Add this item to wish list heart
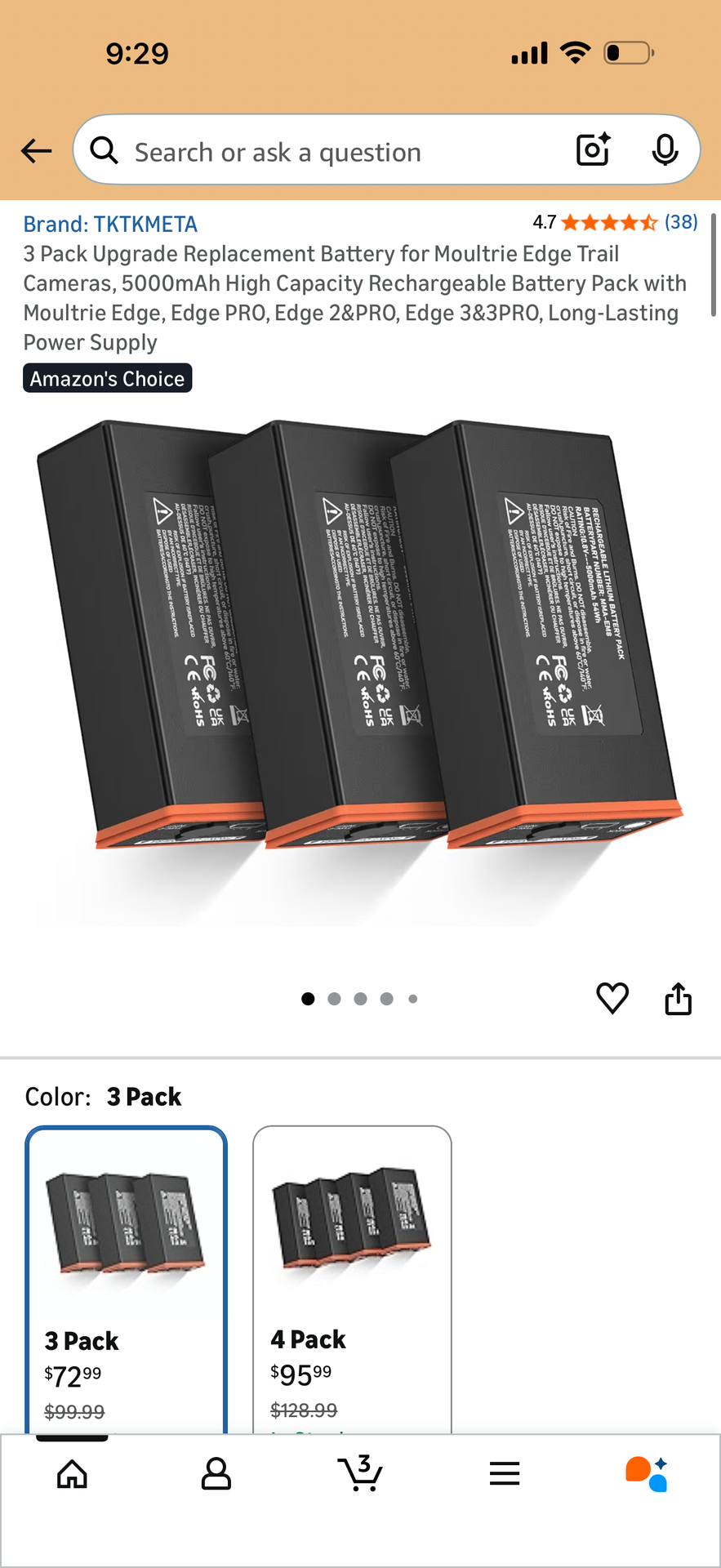Screen dimensions: 721x1568 point(612,998)
